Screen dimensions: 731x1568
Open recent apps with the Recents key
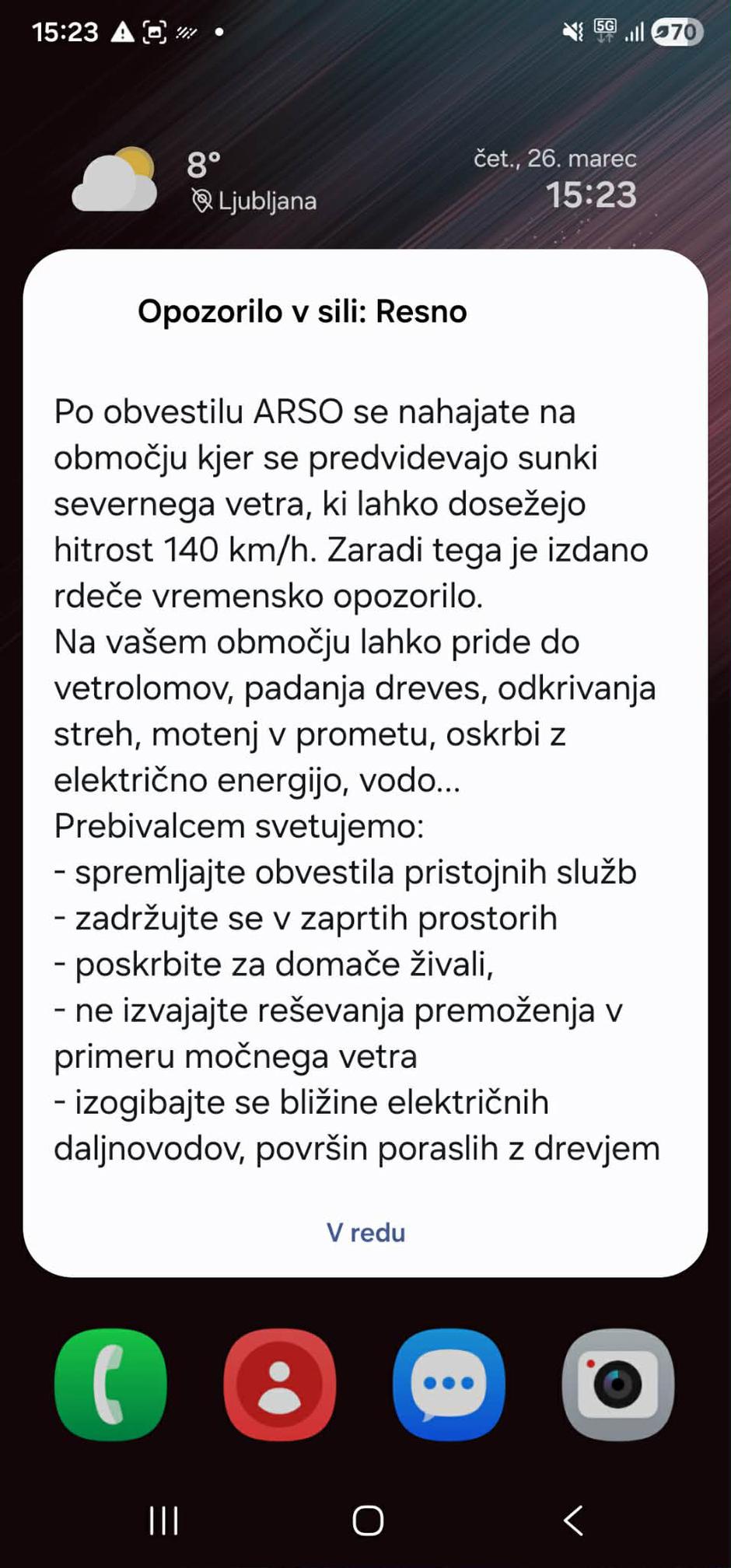[162, 1521]
